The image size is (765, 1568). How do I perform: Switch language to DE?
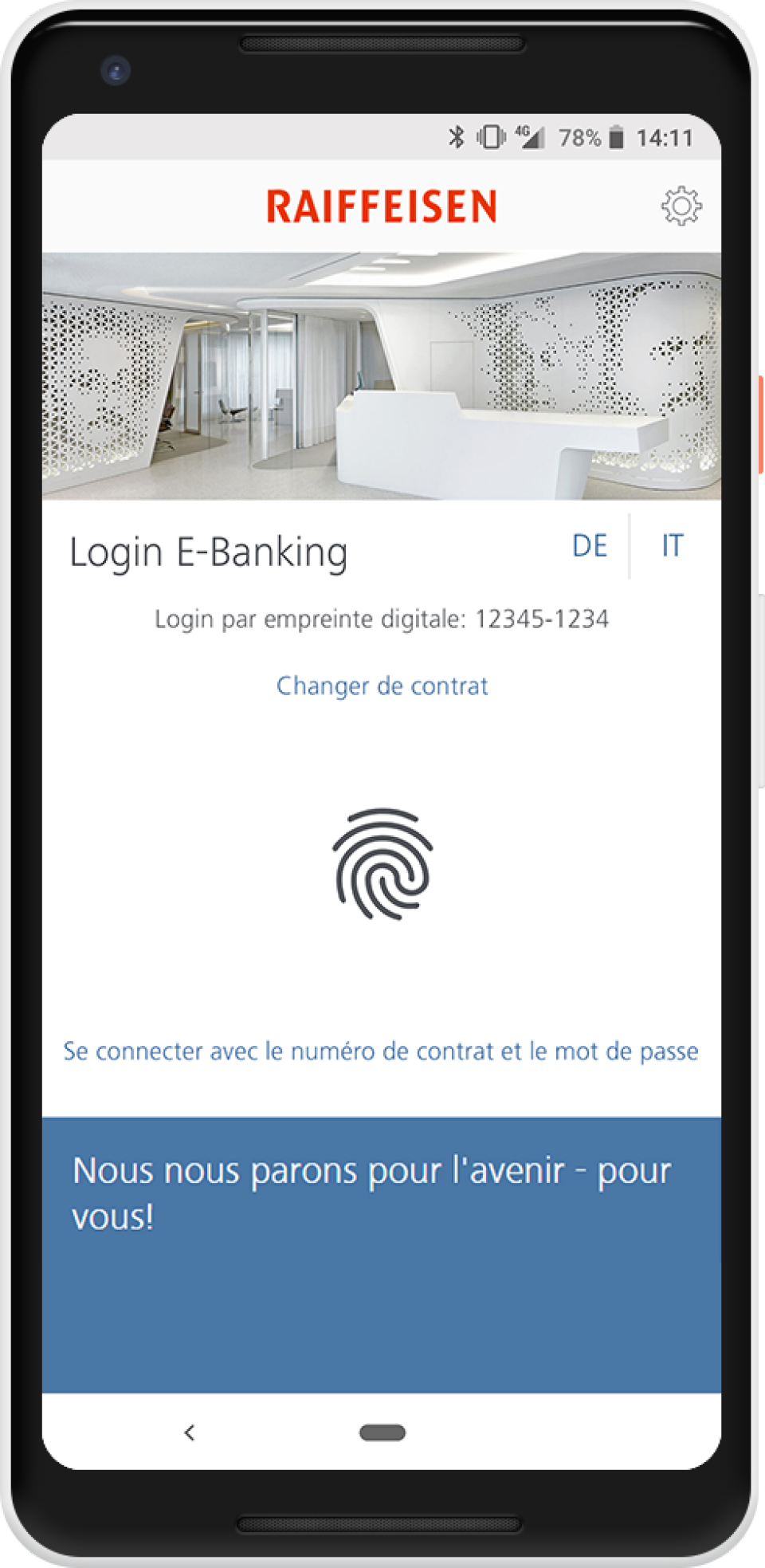(x=590, y=546)
